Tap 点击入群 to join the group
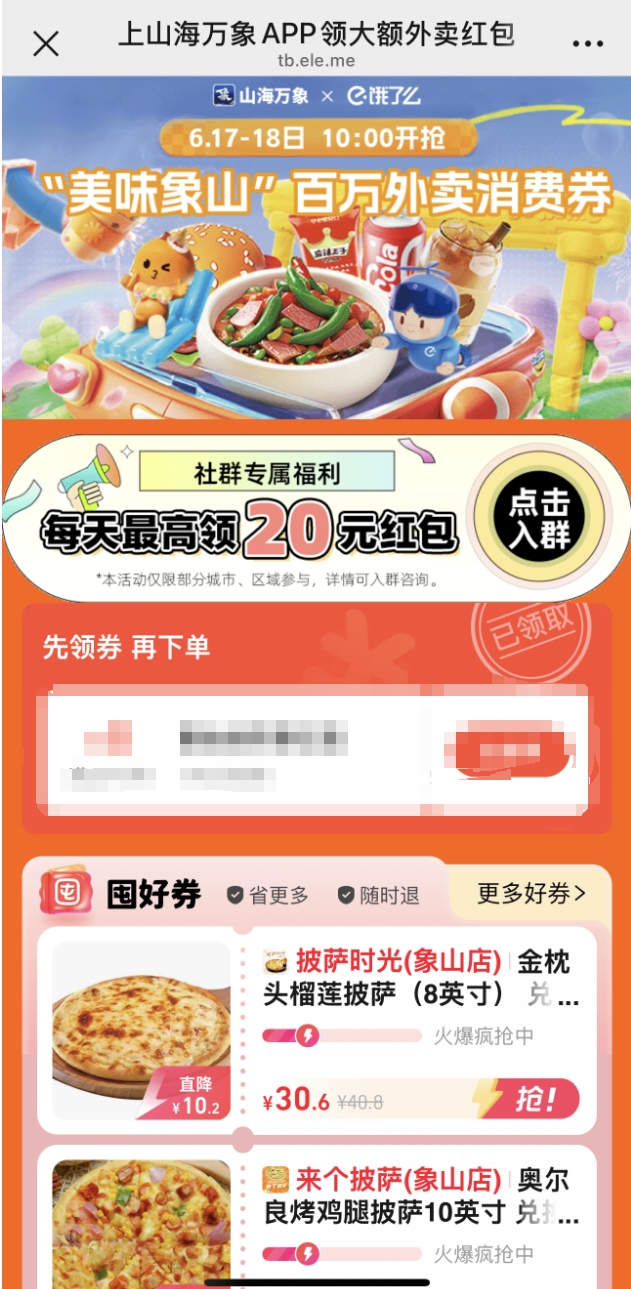 click(x=539, y=518)
